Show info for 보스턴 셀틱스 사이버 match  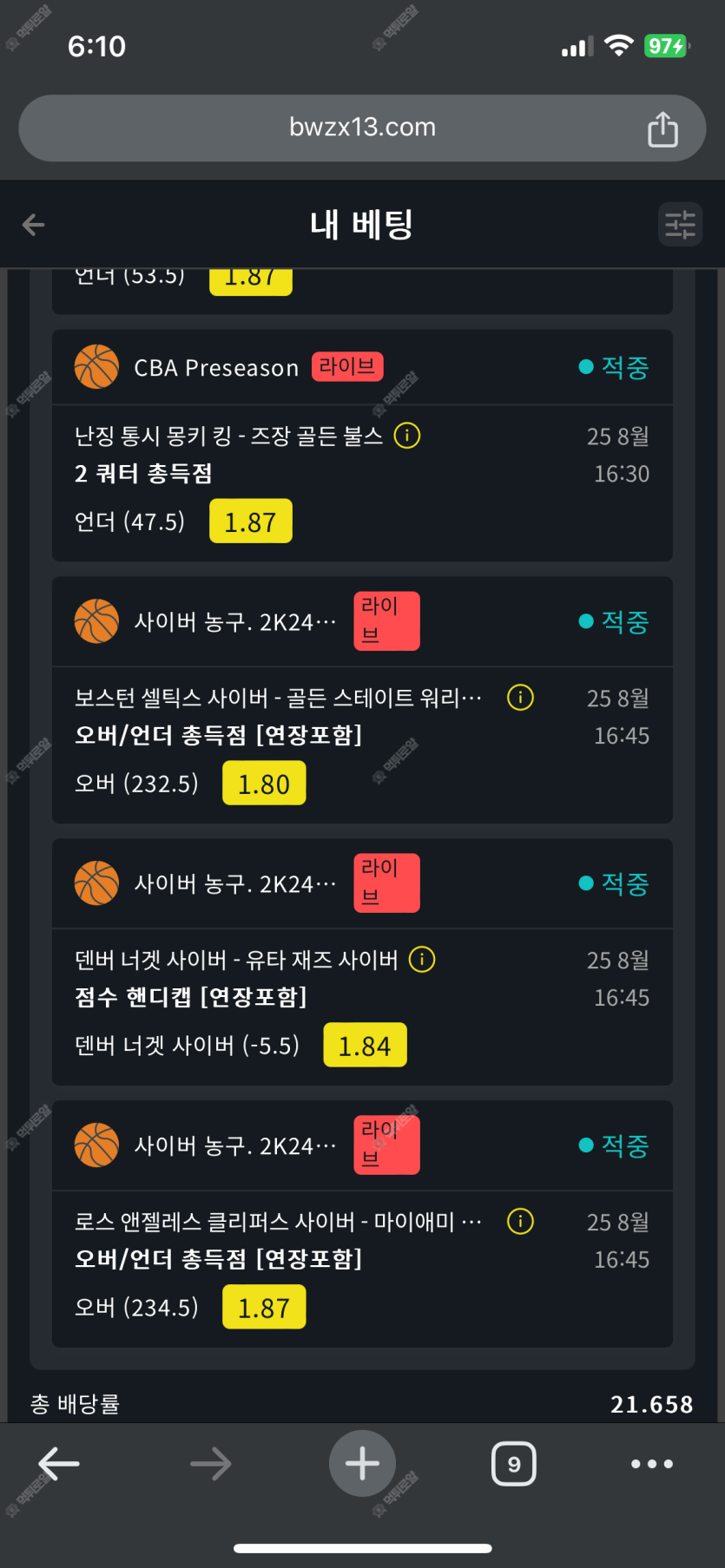(520, 697)
